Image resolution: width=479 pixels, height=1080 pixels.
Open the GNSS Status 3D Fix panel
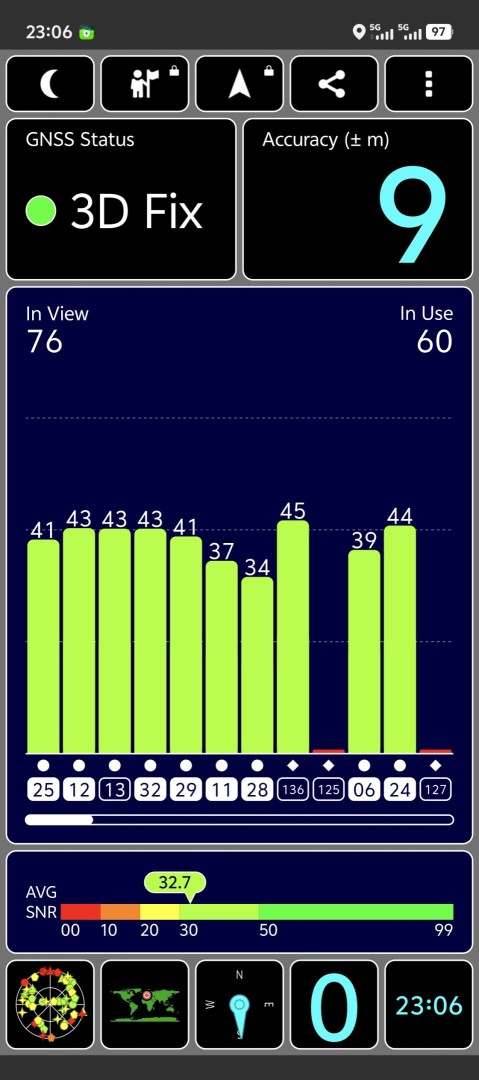tap(121, 199)
